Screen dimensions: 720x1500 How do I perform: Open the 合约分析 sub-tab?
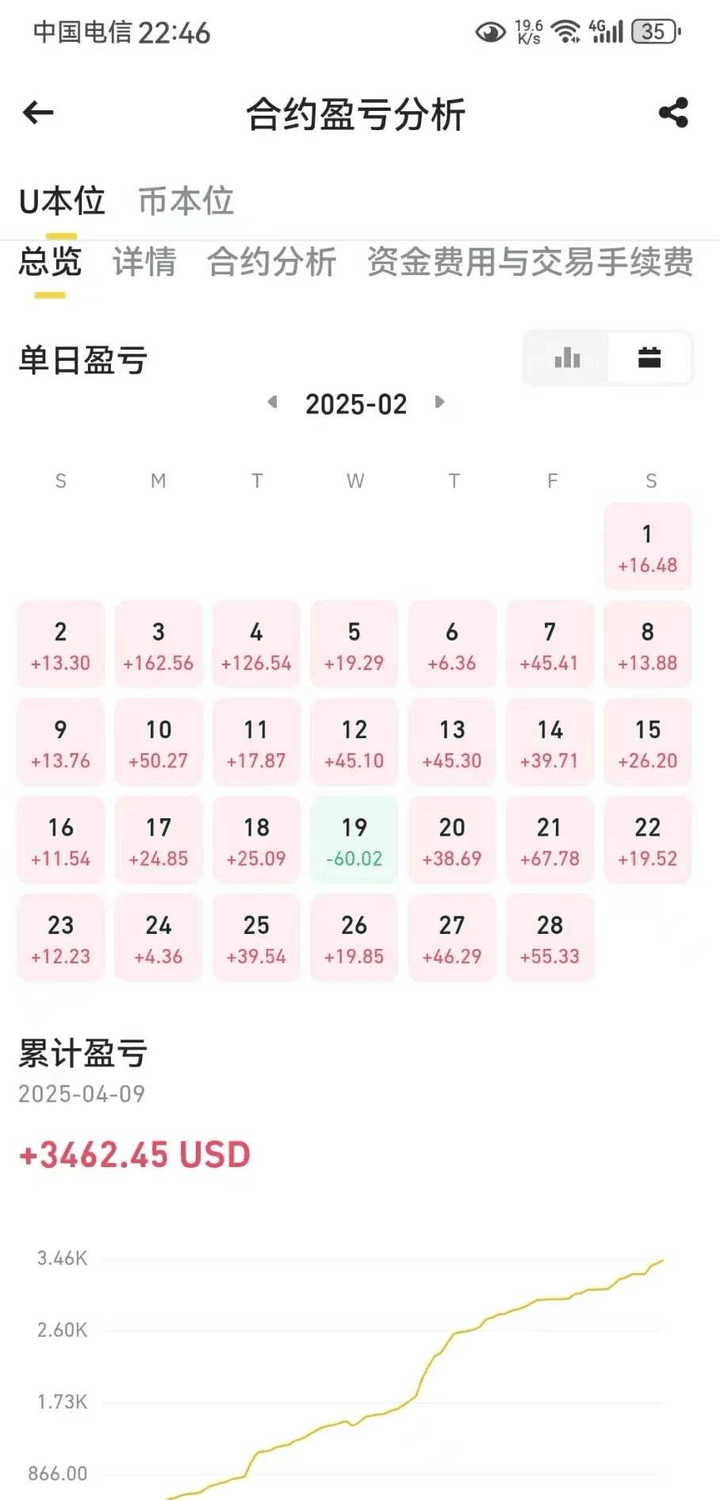point(272,262)
